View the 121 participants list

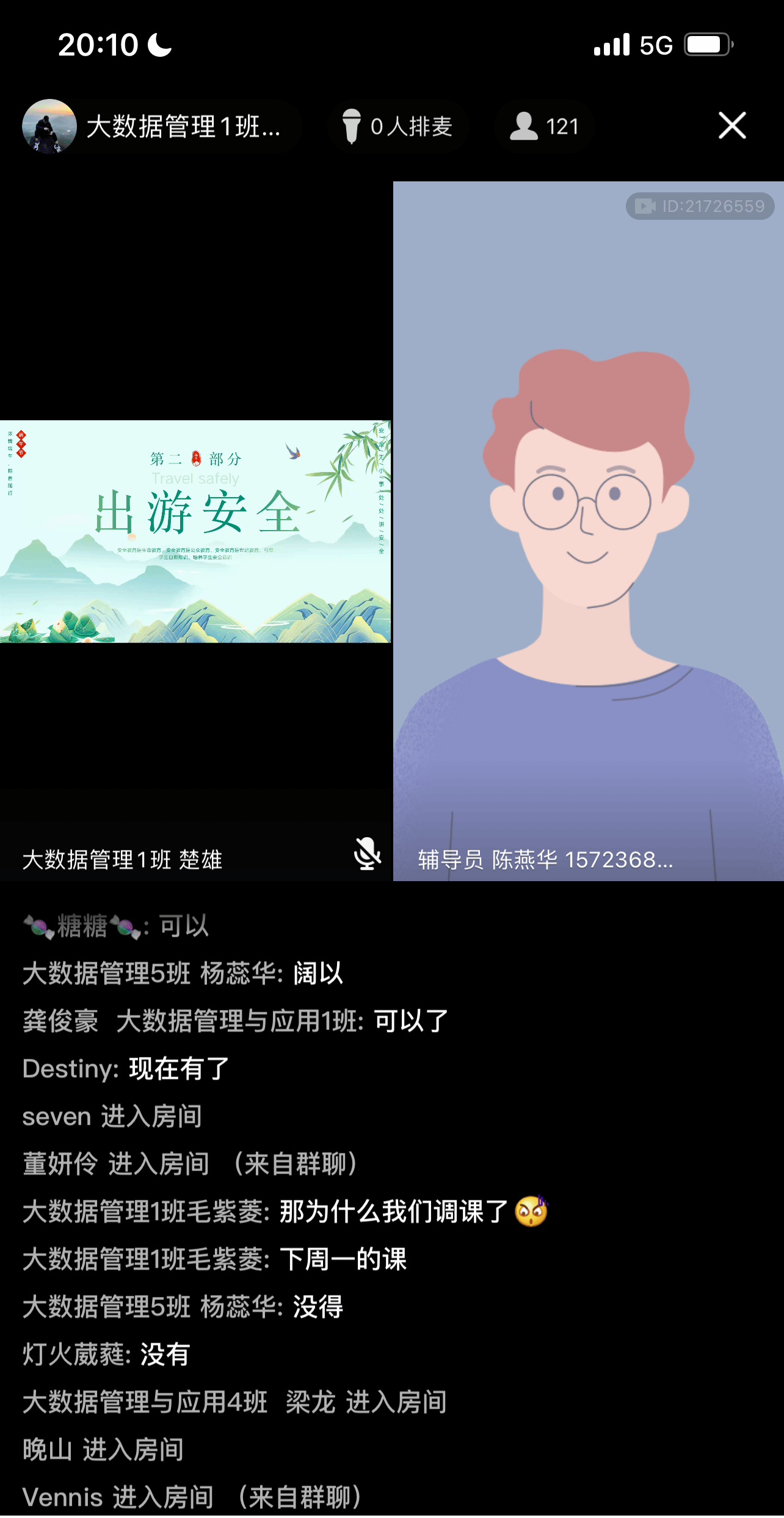(x=544, y=126)
